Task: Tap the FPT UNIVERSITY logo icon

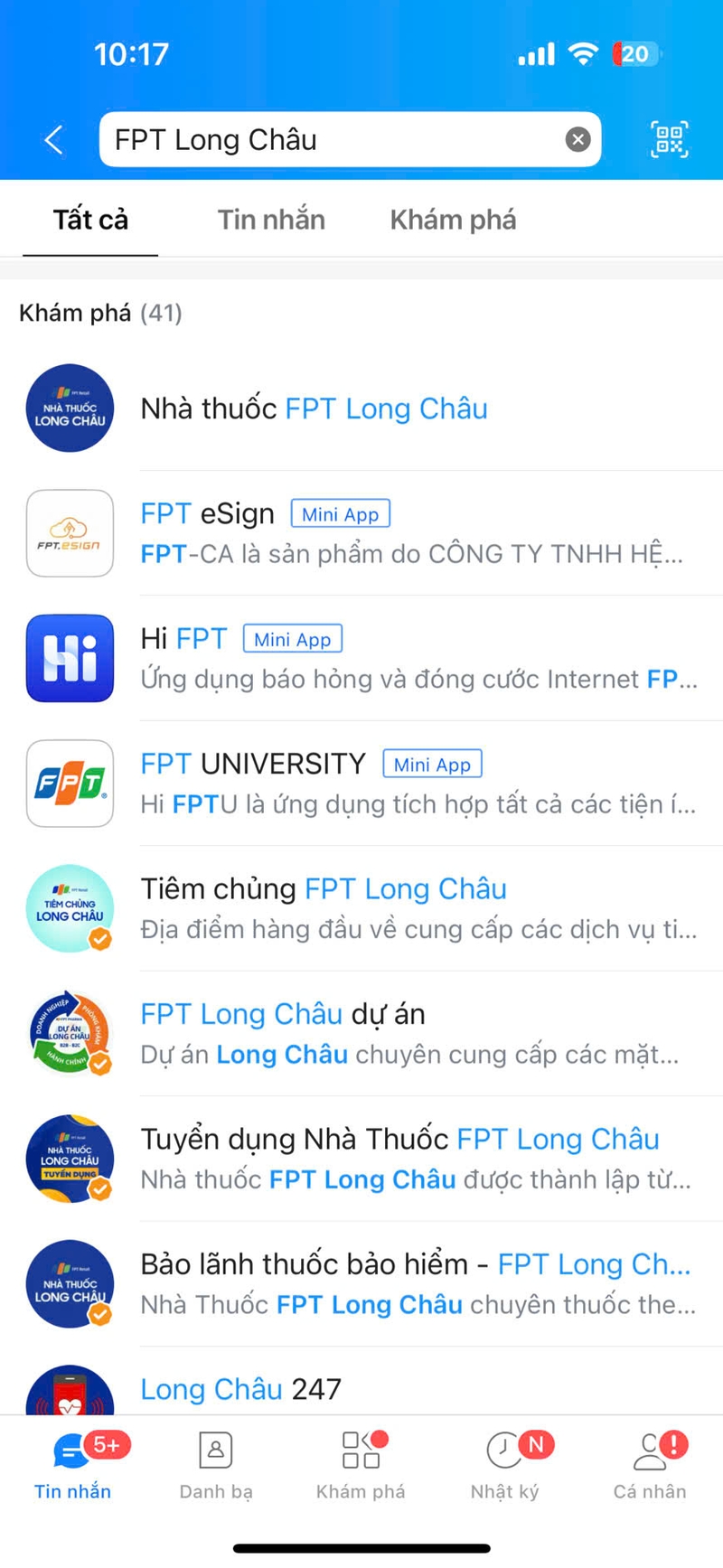Action: click(70, 784)
